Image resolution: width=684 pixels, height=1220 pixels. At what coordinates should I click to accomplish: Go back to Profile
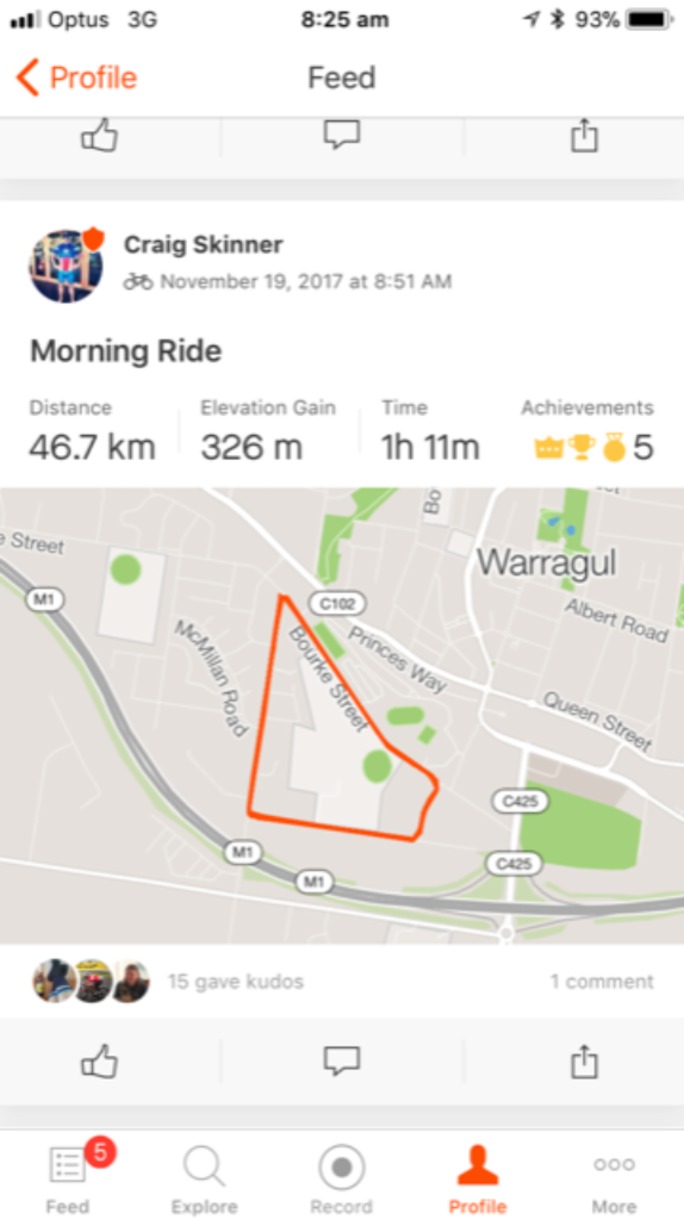point(77,78)
